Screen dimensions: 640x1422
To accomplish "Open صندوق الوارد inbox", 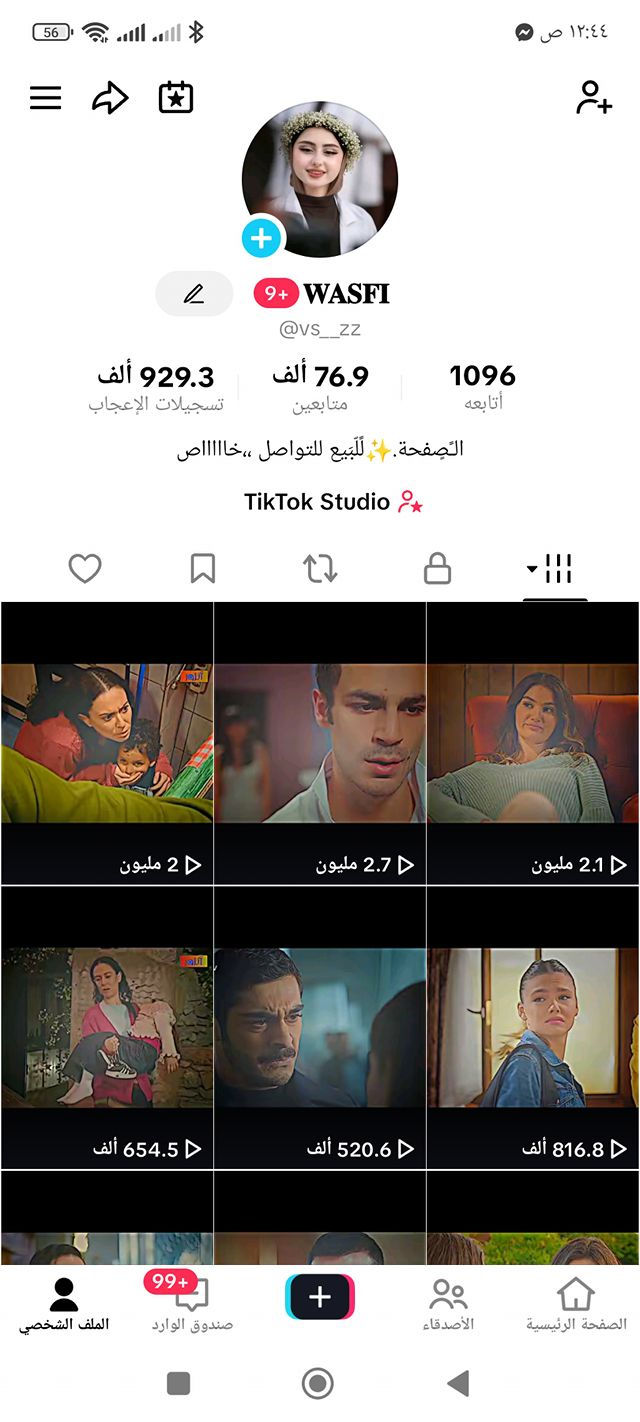I will click(x=192, y=1305).
